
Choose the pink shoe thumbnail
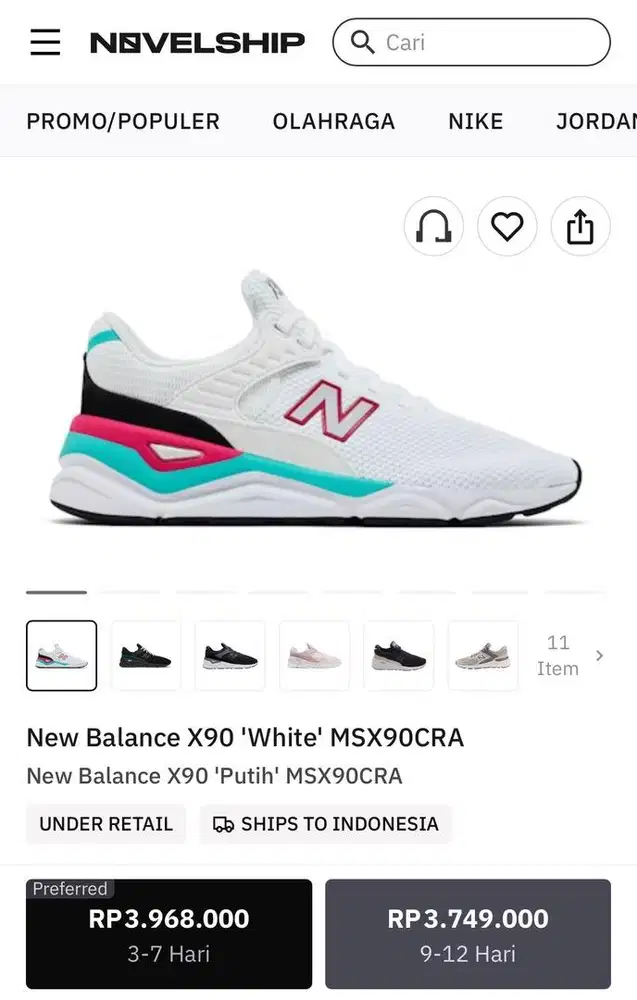pos(314,656)
